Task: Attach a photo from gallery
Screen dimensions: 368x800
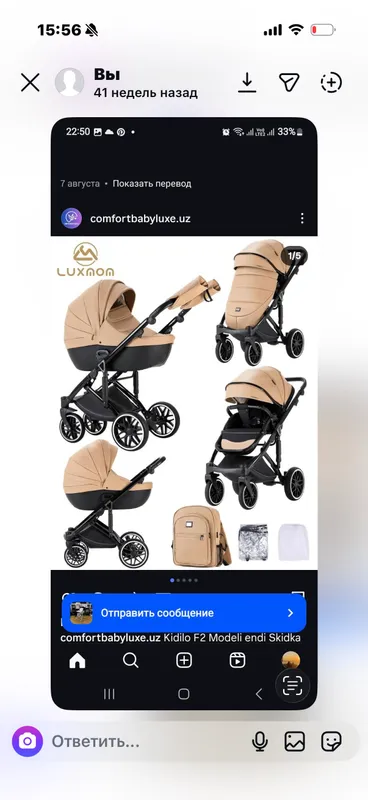Action: click(295, 741)
